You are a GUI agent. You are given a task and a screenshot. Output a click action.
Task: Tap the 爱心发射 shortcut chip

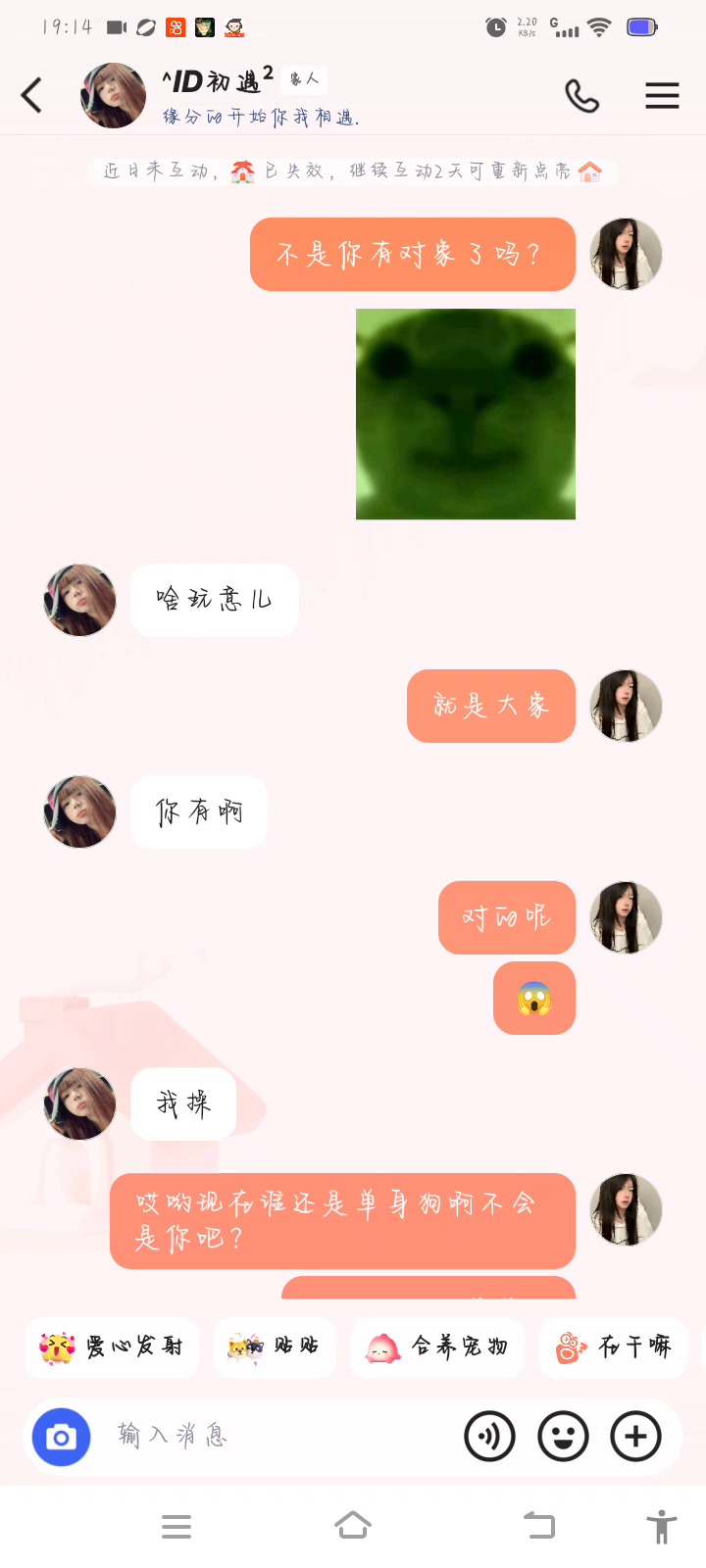112,1347
